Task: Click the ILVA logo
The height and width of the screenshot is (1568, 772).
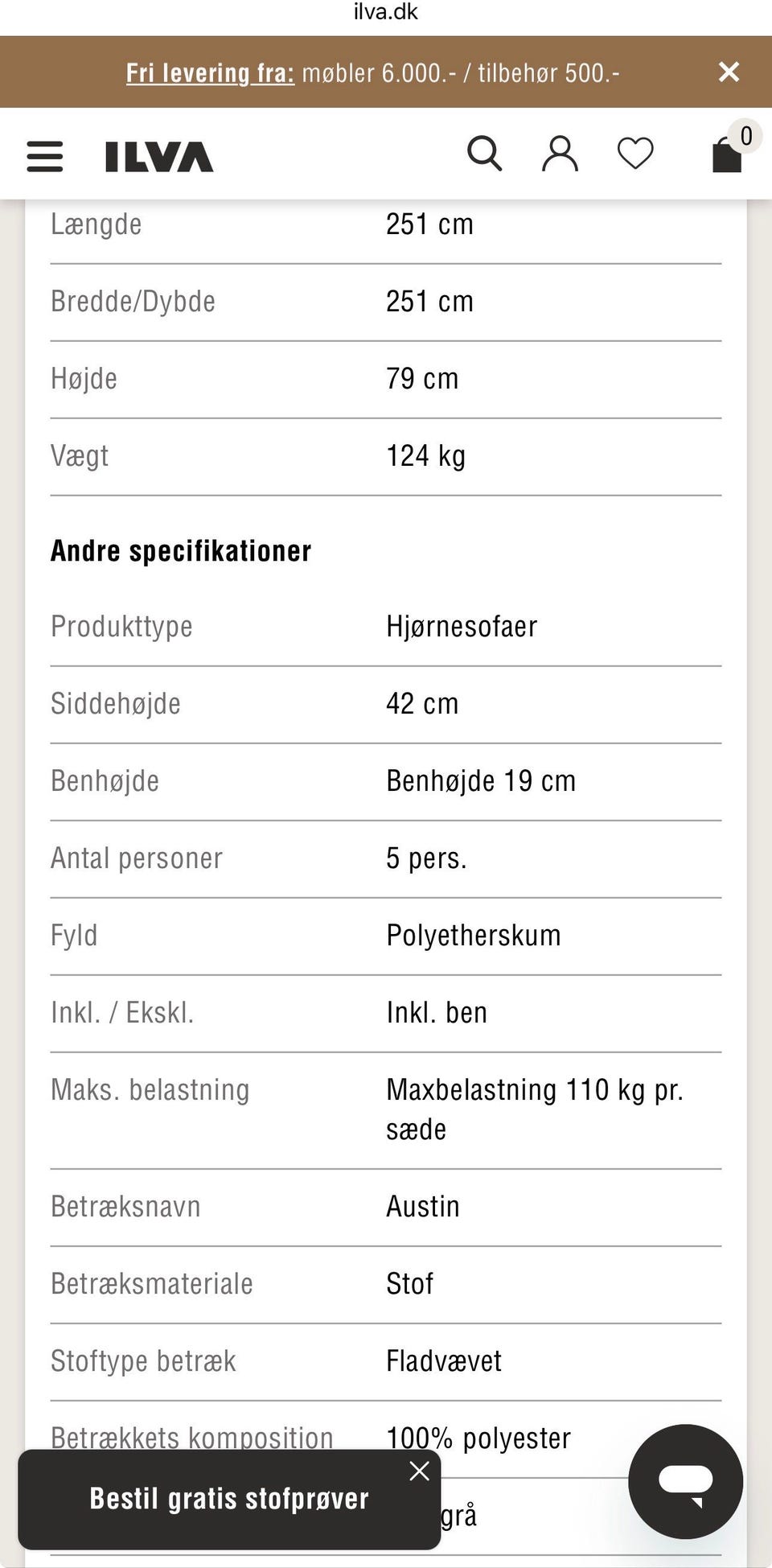Action: coord(158,156)
